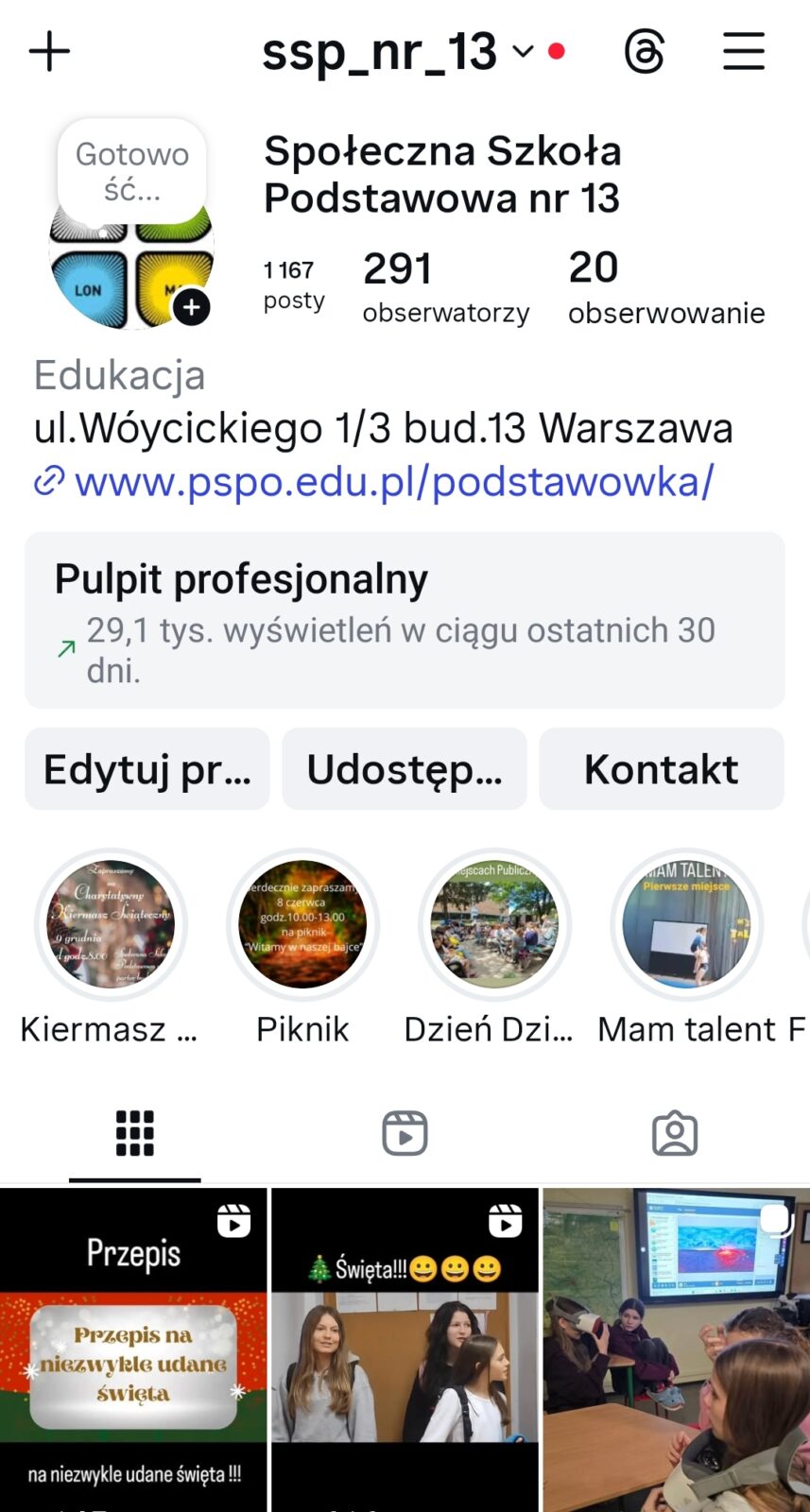Open the Pulpit profesjonalny dashboard

(x=405, y=620)
